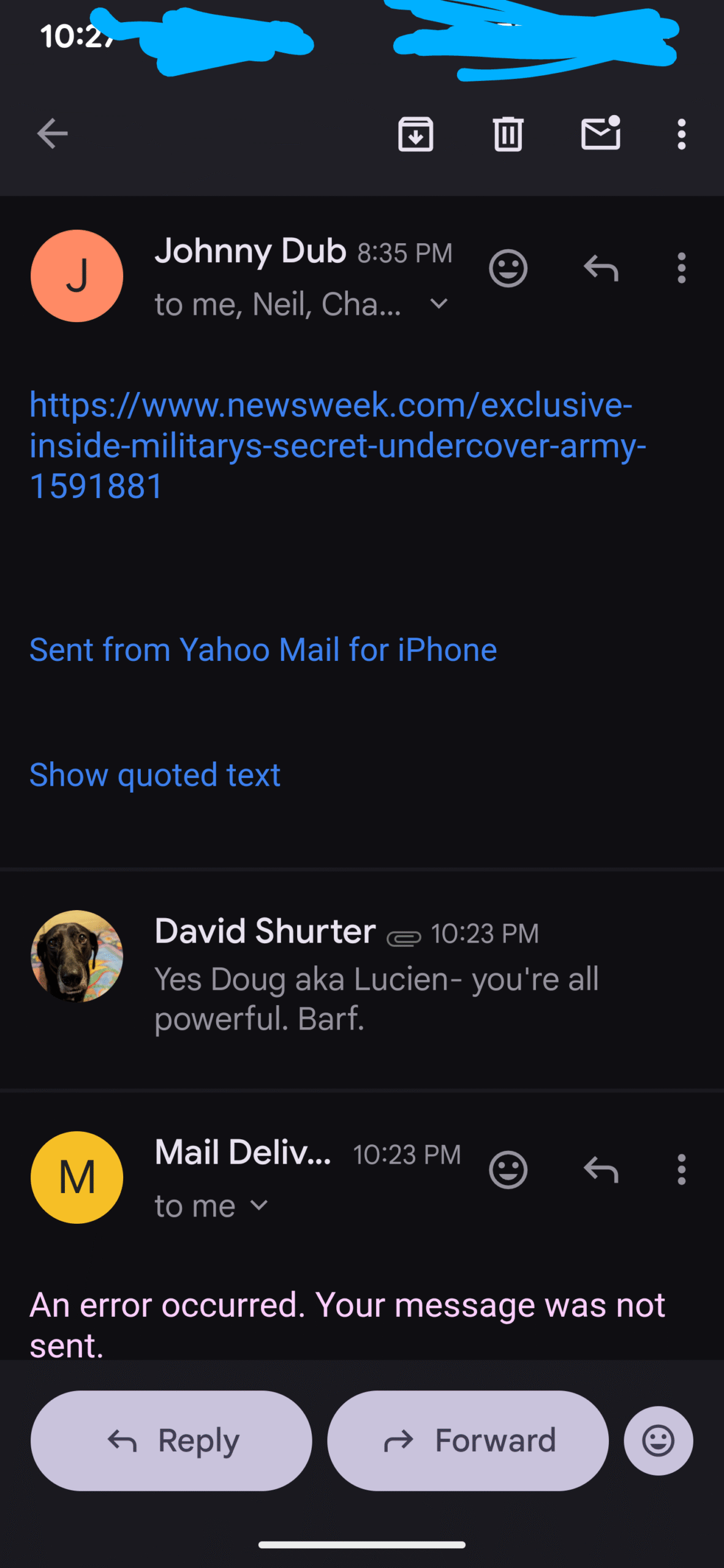Image resolution: width=724 pixels, height=1568 pixels.
Task: Forward this email
Action: 468,1441
